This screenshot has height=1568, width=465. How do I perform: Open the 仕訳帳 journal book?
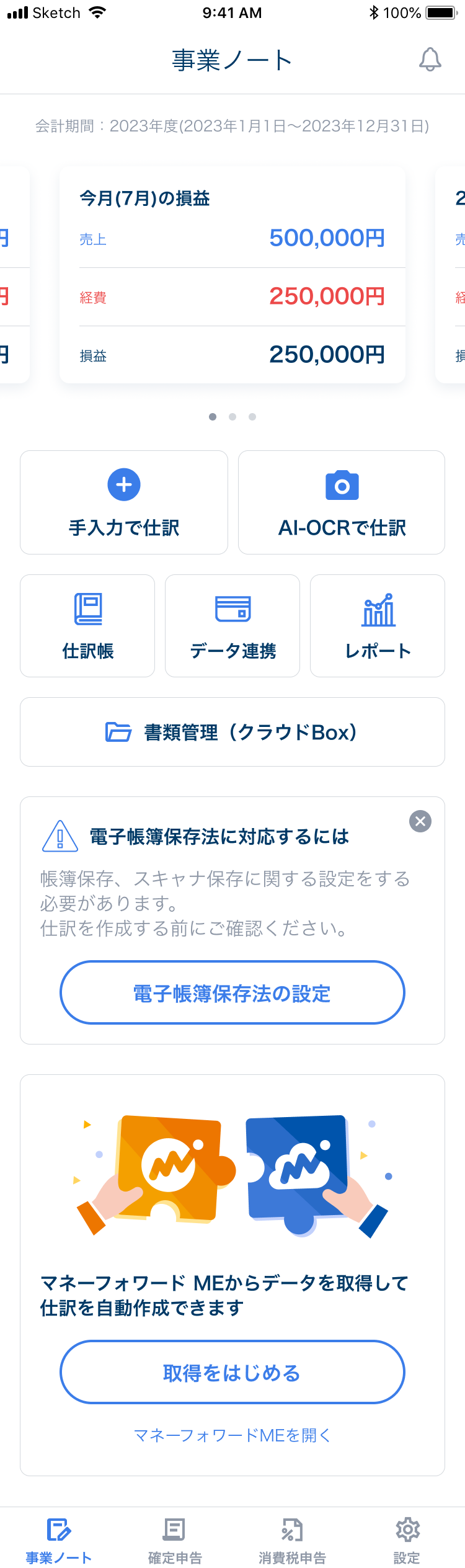[87, 626]
